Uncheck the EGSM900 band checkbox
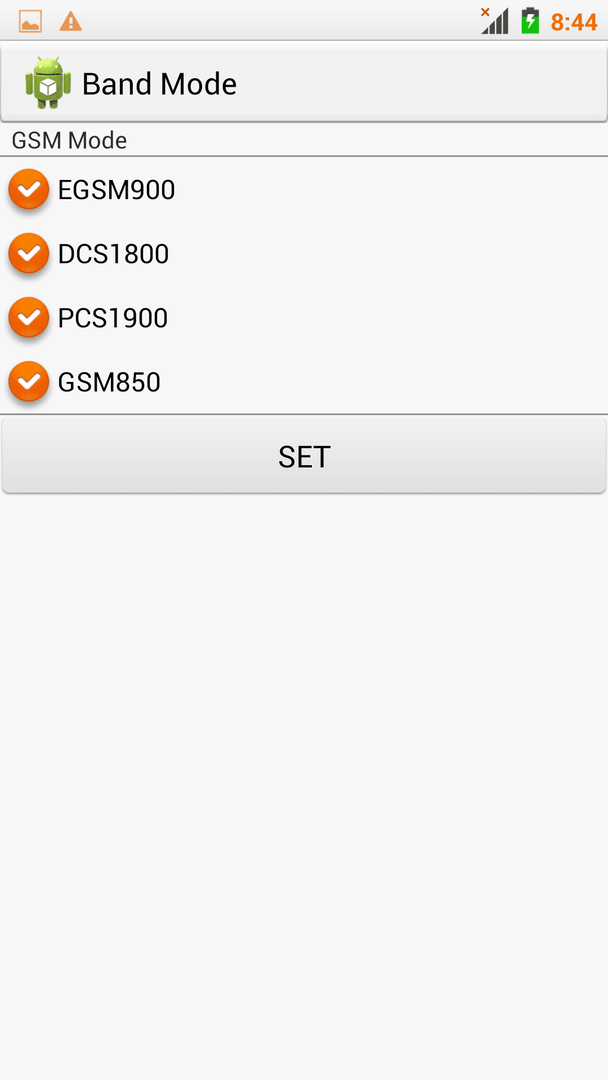The height and width of the screenshot is (1080, 608). pyautogui.click(x=29, y=189)
